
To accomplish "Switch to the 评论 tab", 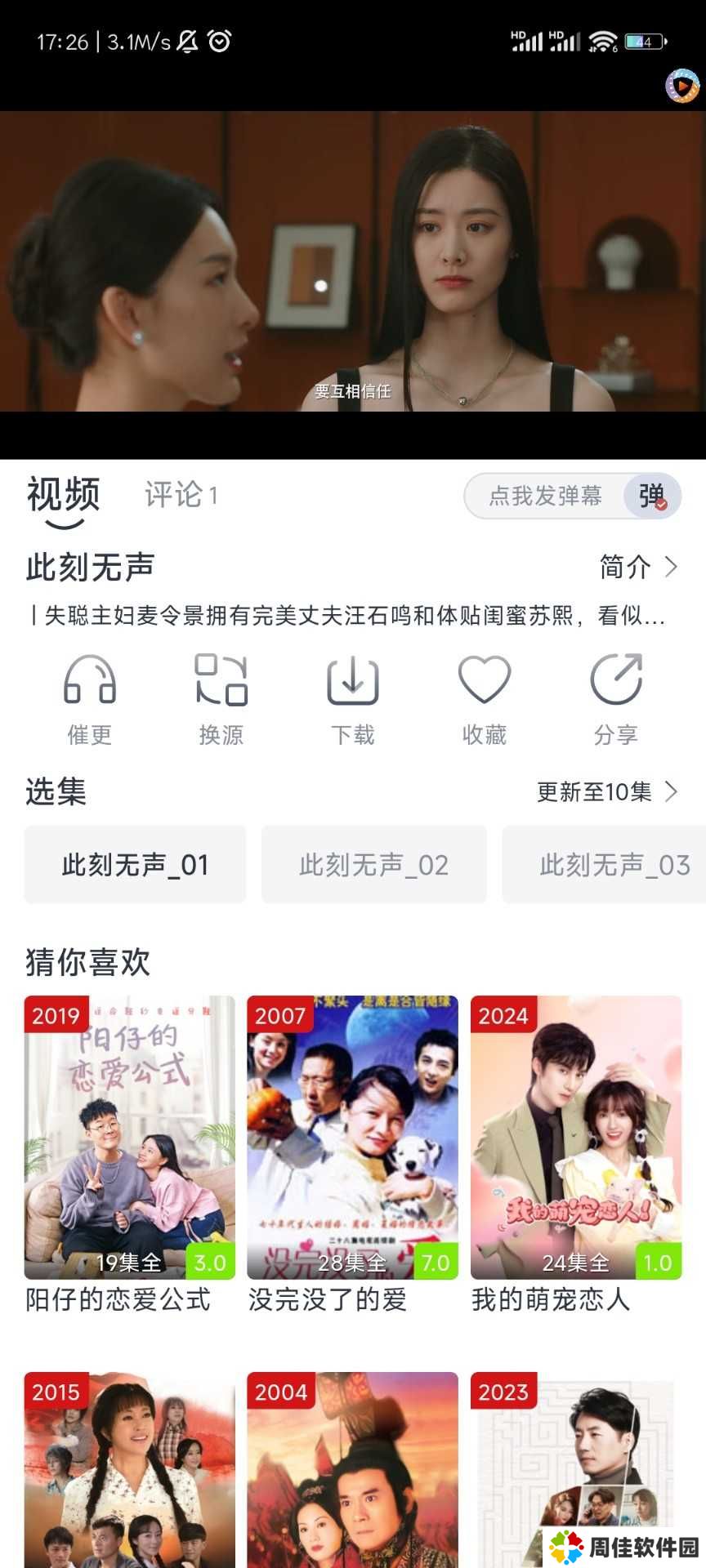I will click(181, 495).
